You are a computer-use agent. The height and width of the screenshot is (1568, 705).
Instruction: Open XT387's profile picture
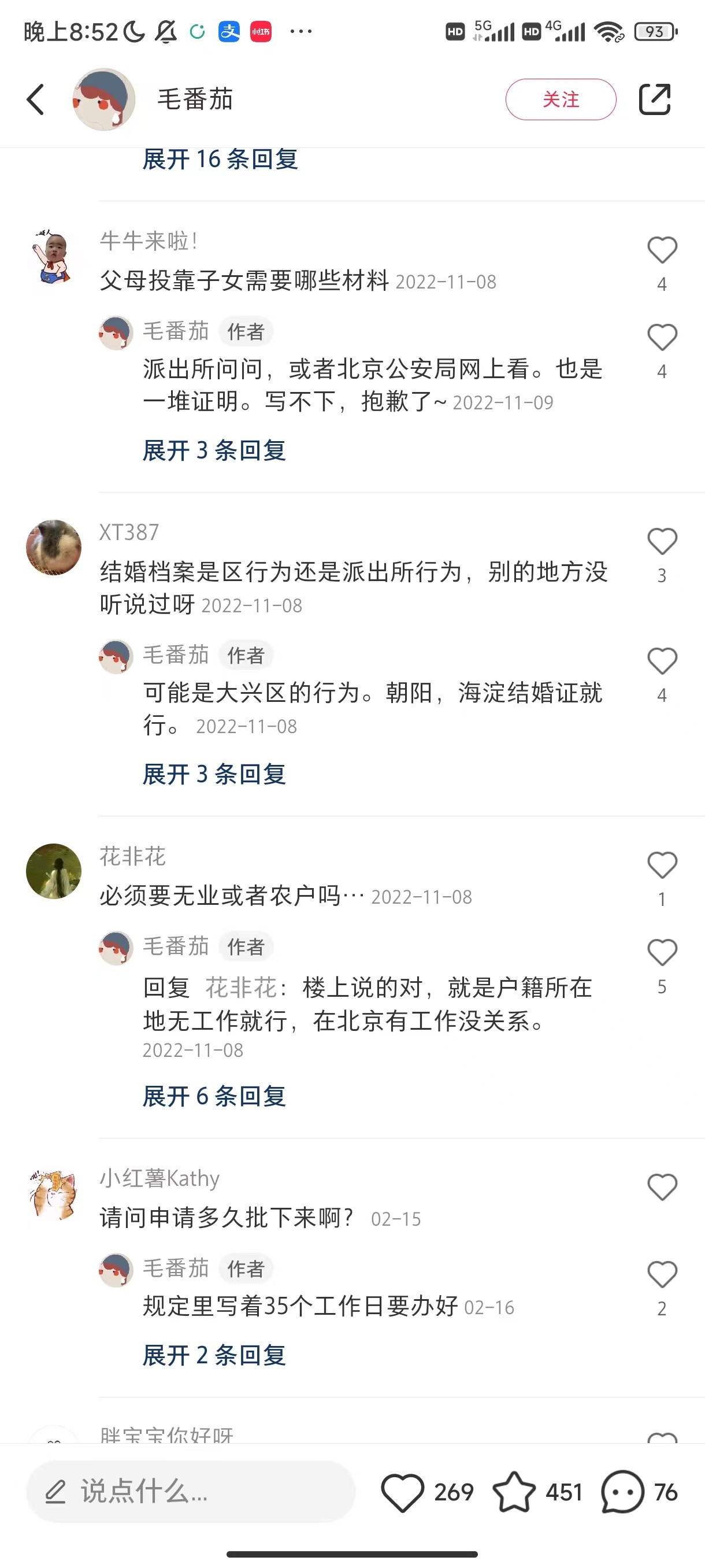54,547
